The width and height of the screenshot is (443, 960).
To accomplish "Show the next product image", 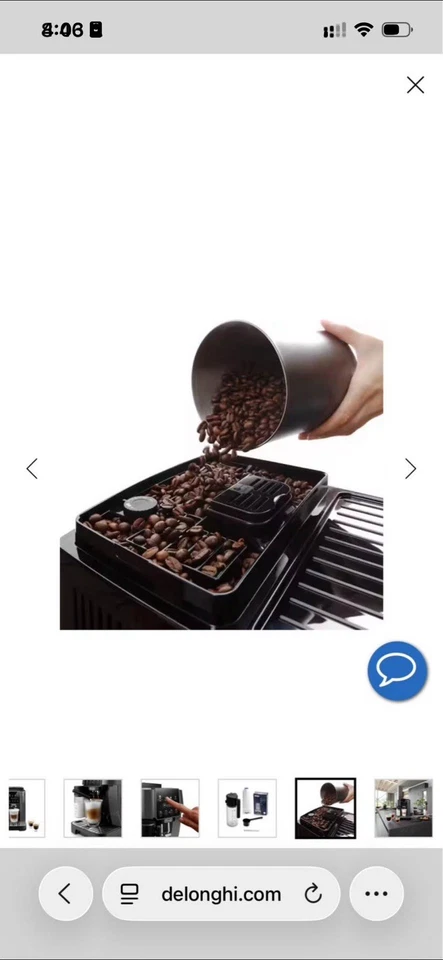I will 411,469.
